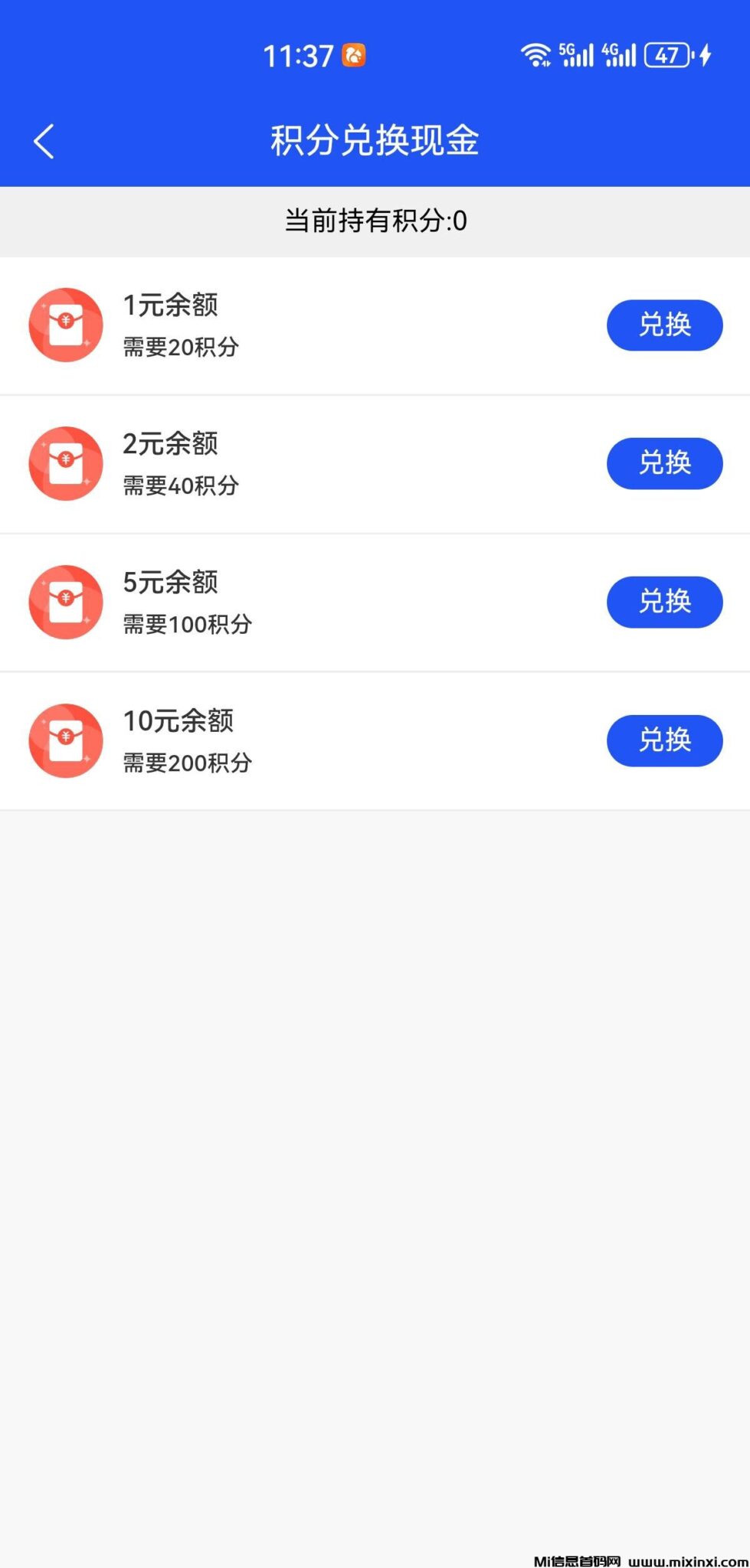Click the 当前持有积分:0 header bar
This screenshot has width=750, height=1568.
coord(375,222)
